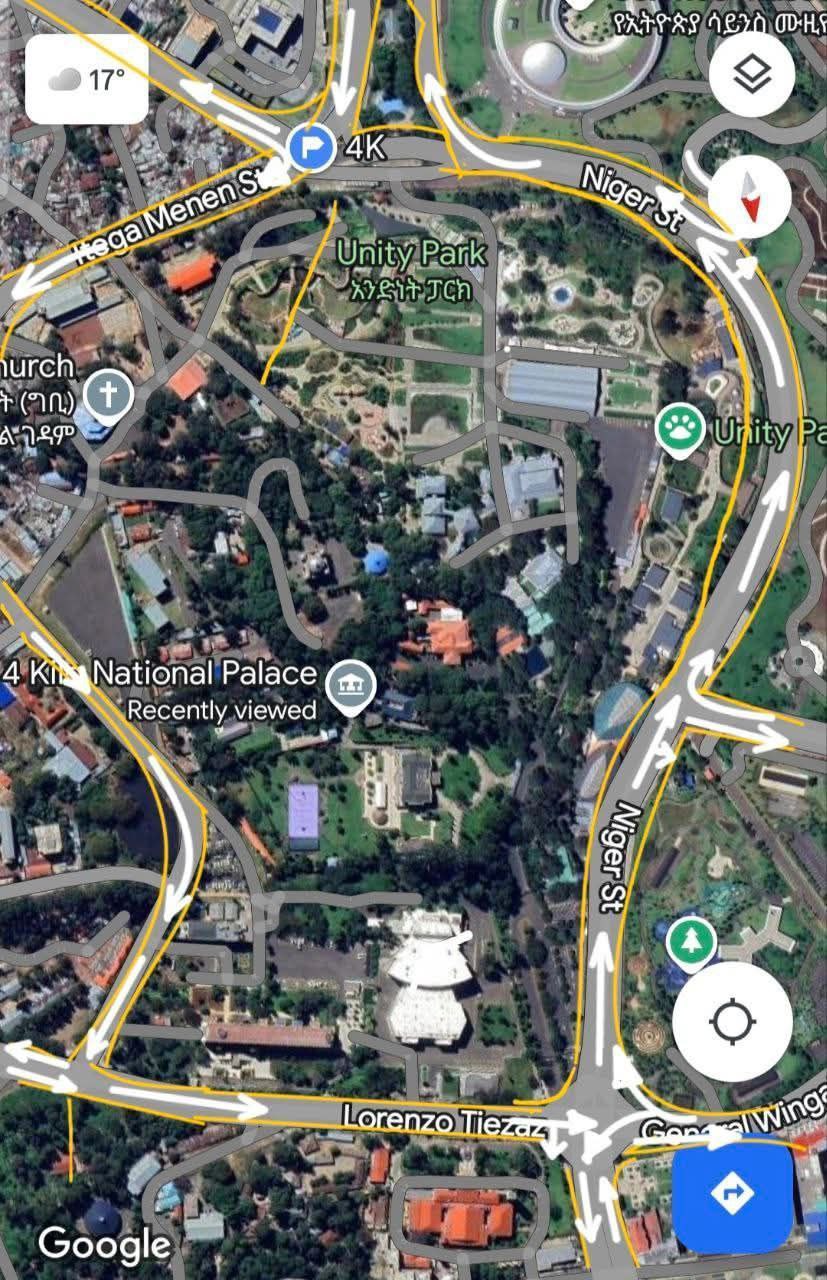Open the map layers selector
The width and height of the screenshot is (827, 1280).
click(752, 75)
